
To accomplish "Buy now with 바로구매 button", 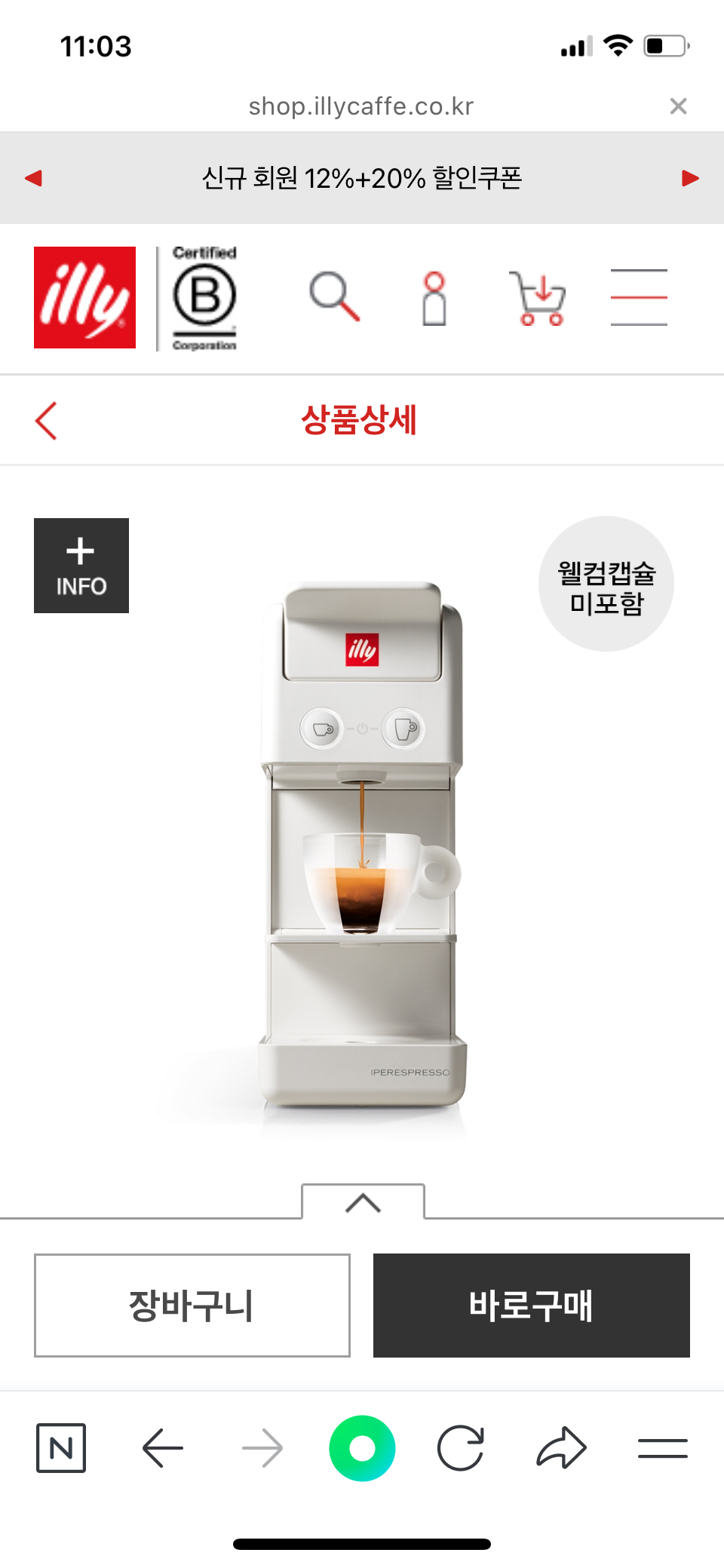I will point(531,1306).
